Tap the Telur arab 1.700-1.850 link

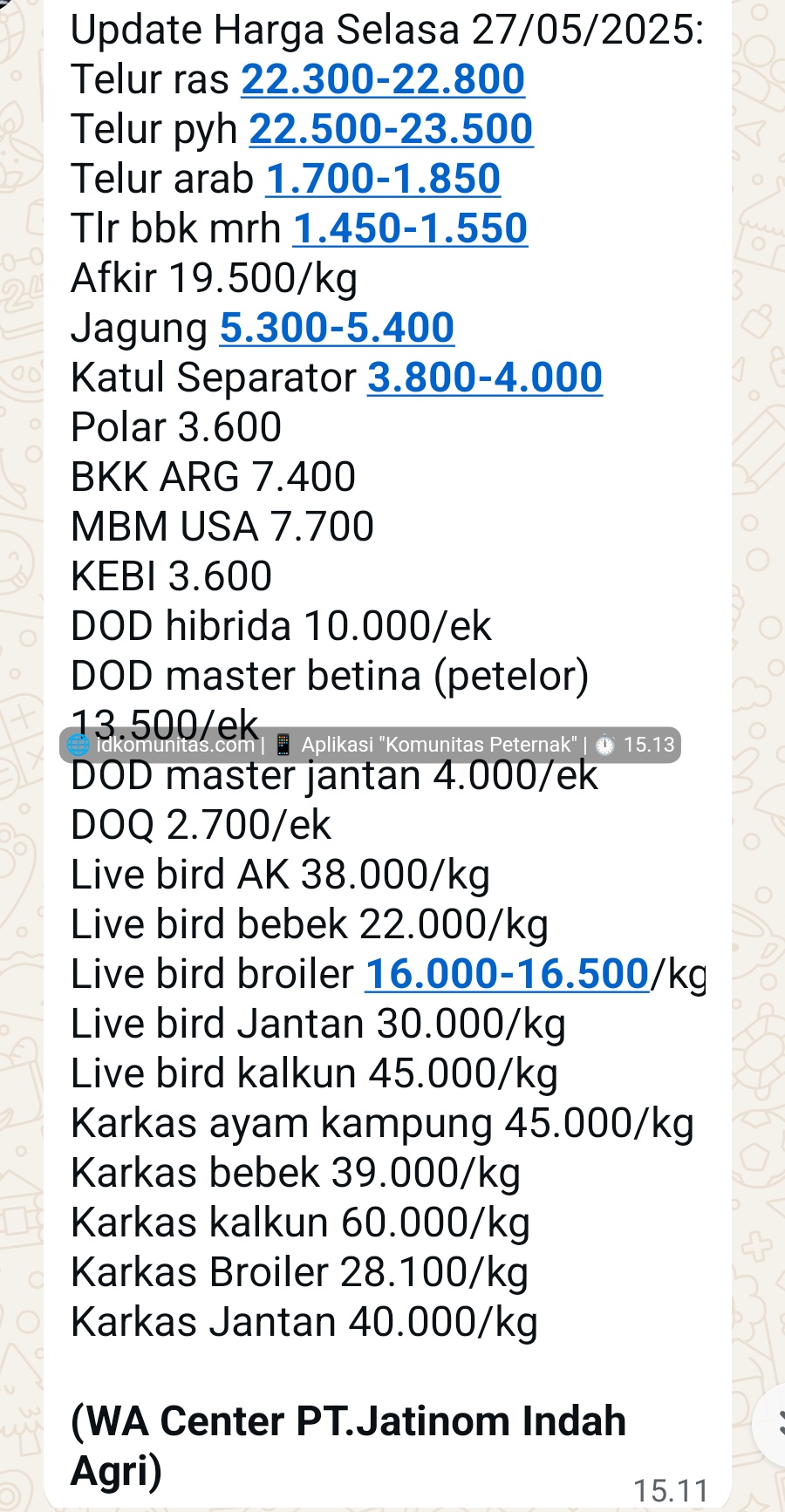pyautogui.click(x=383, y=179)
